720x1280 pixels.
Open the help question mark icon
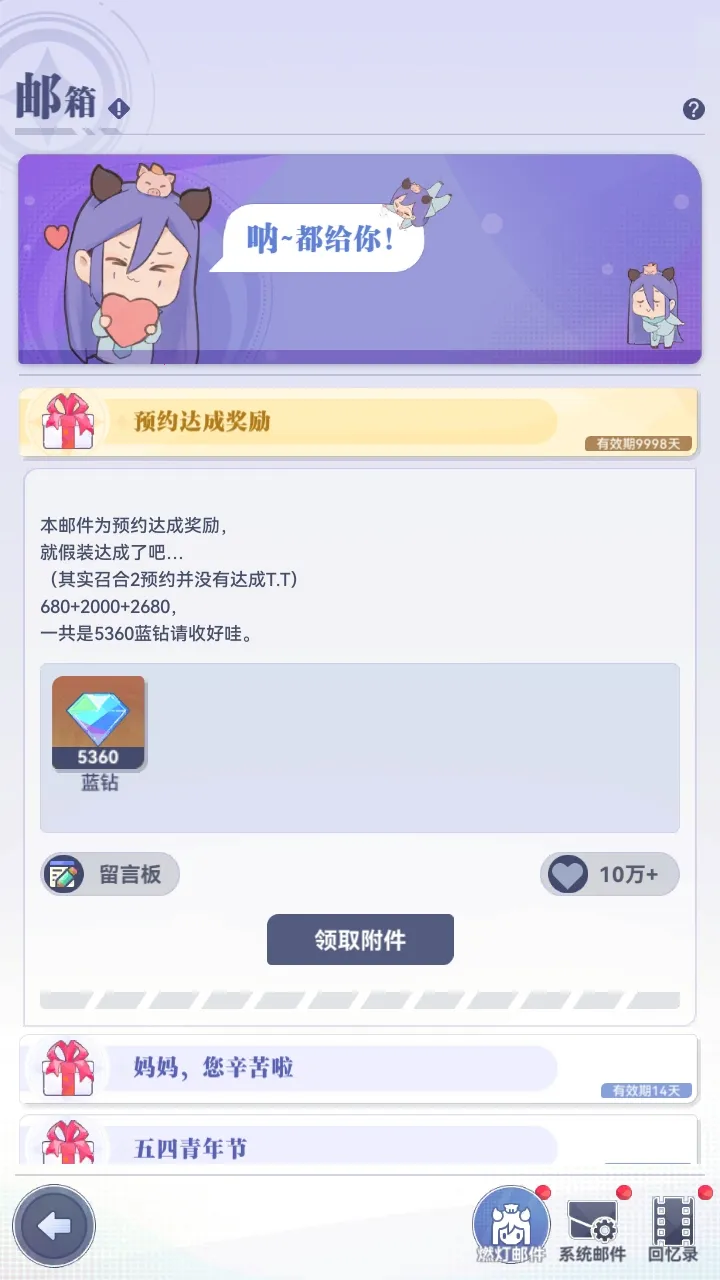(x=693, y=109)
